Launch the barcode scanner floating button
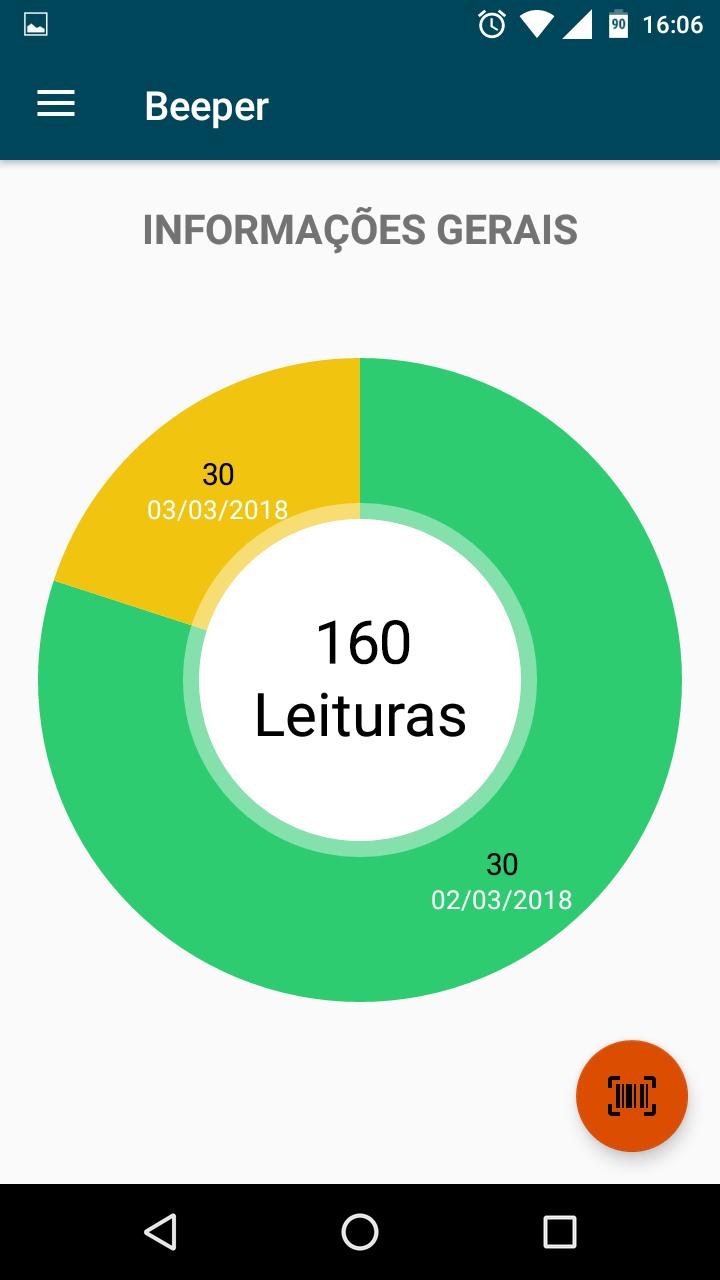The image size is (720, 1280). click(632, 1096)
